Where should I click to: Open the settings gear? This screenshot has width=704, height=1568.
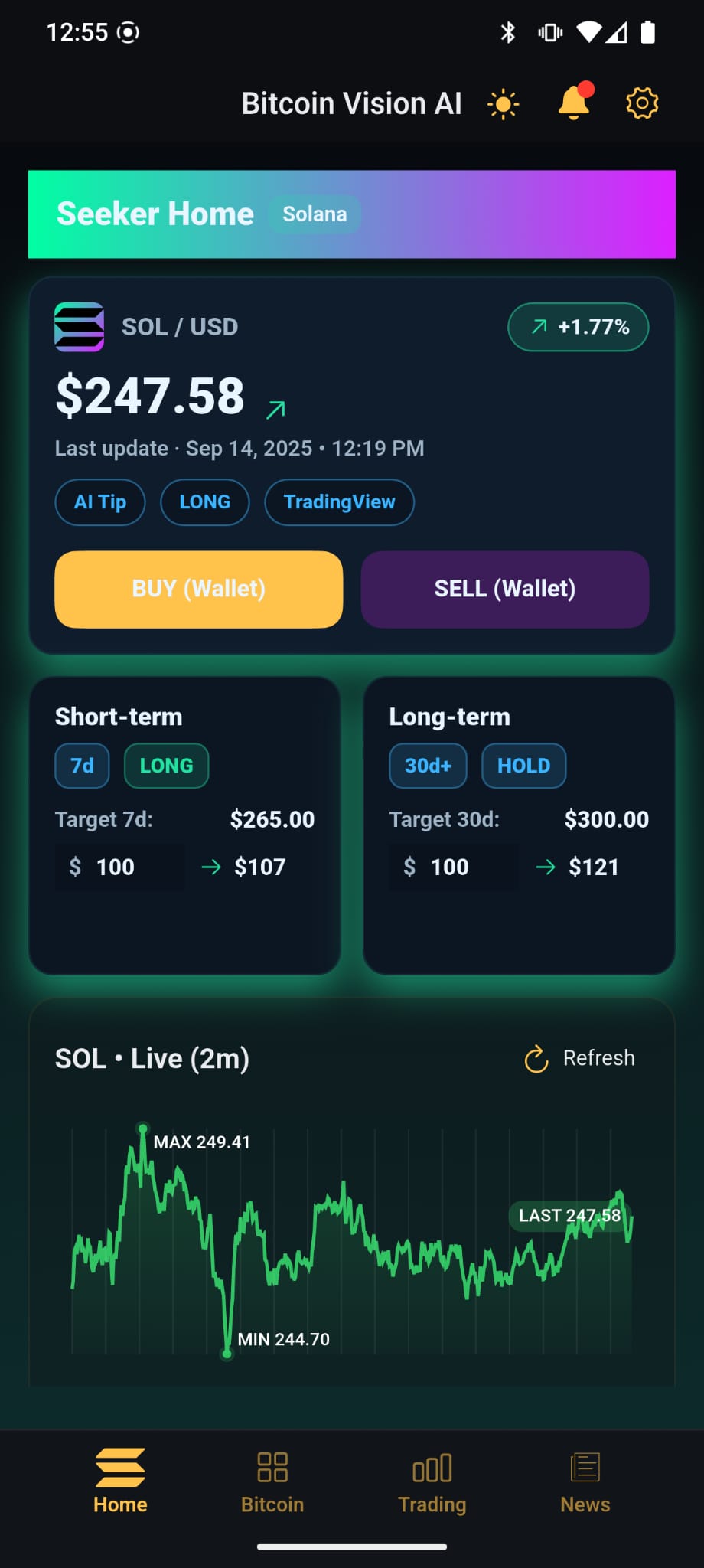click(x=642, y=103)
